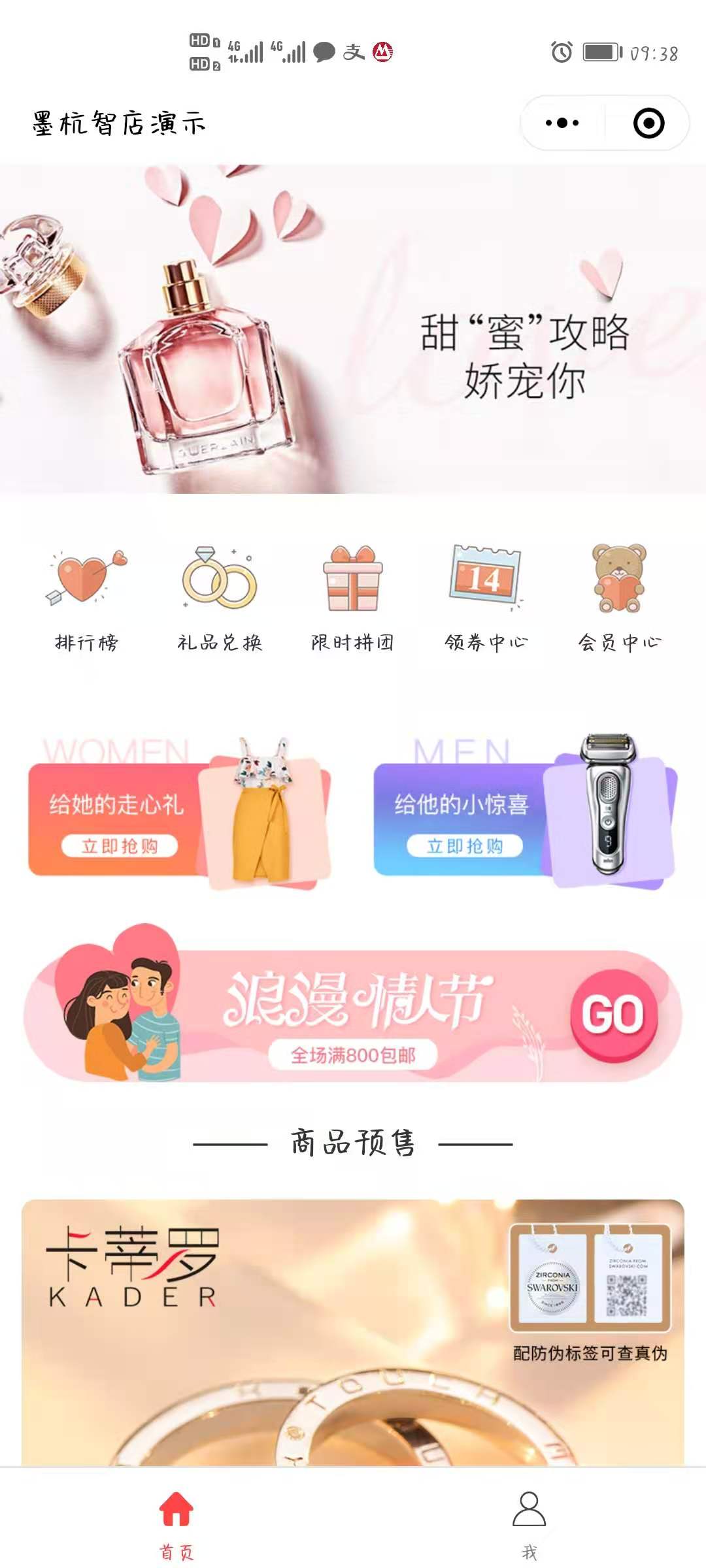This screenshot has height=1568, width=706.
Task: Open the mini program three-dot menu
Action: [562, 123]
